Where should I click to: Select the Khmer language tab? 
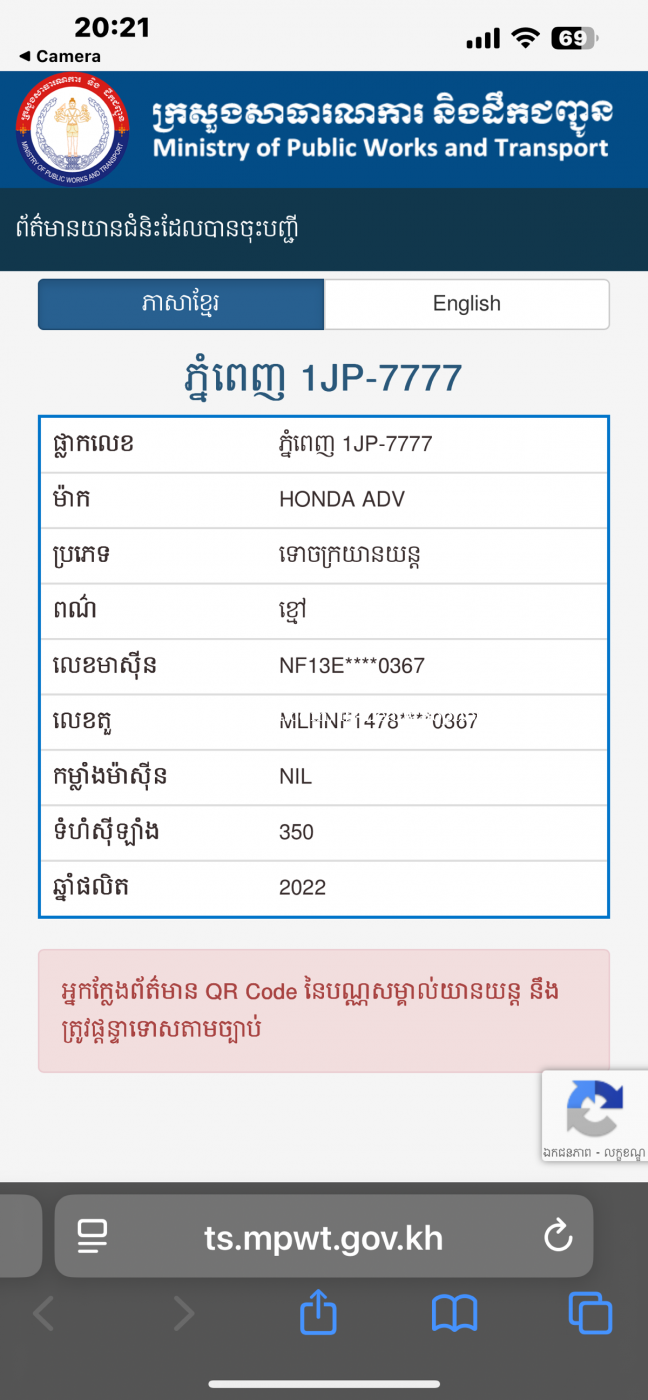point(181,304)
